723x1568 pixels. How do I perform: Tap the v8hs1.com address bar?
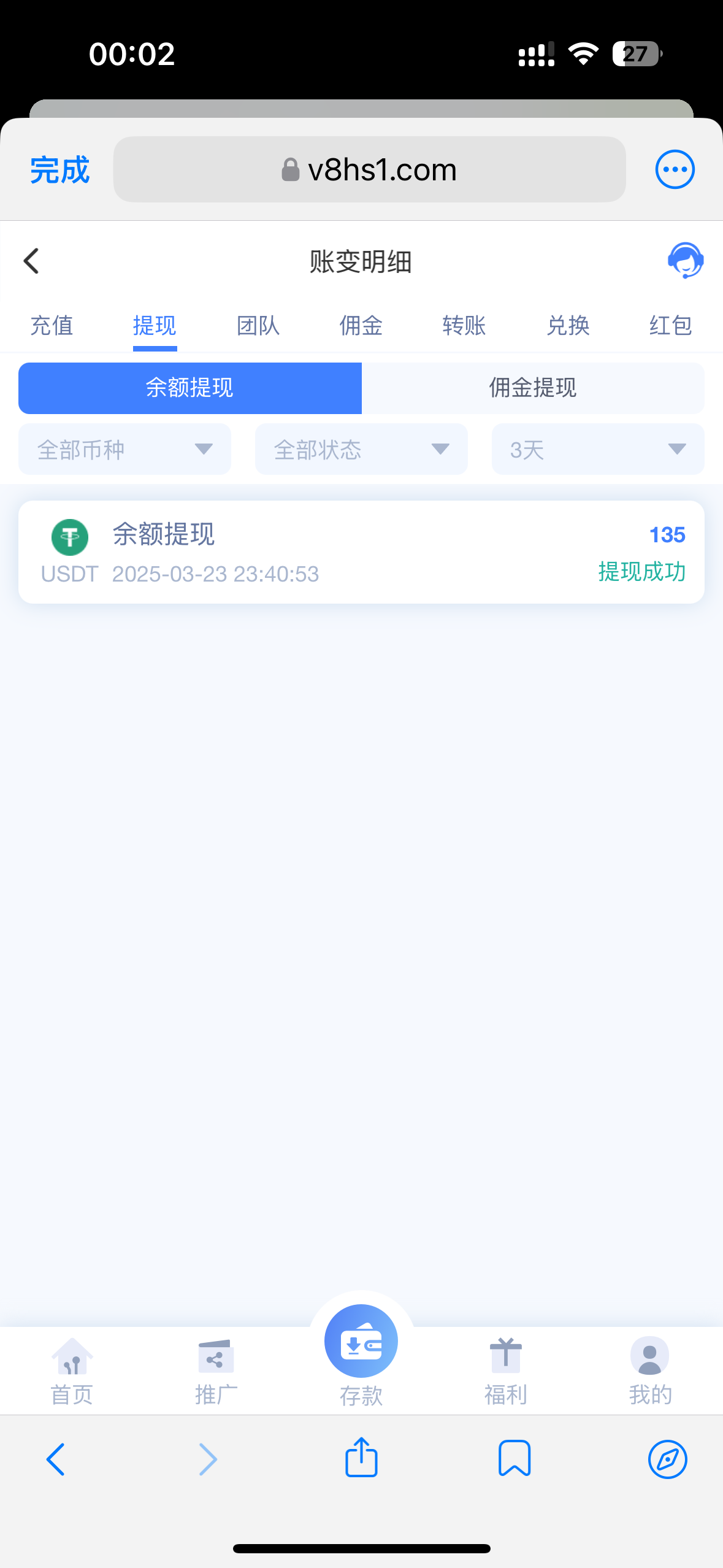(369, 170)
